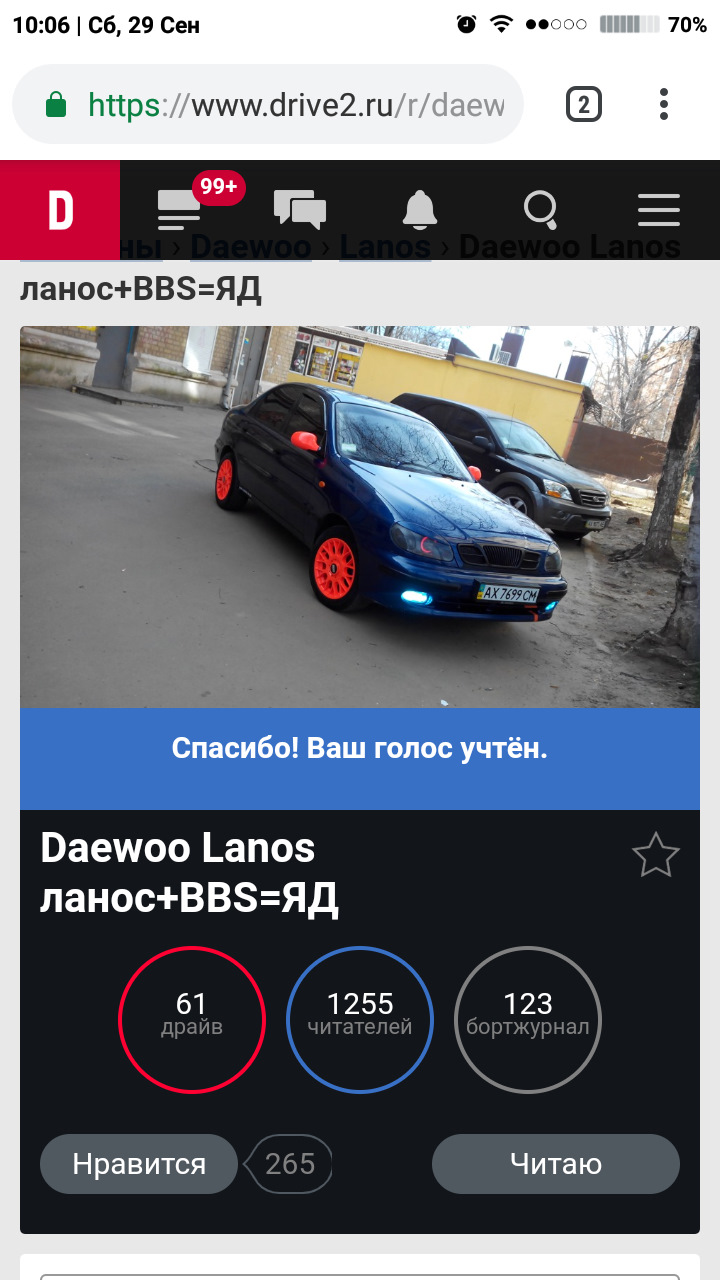Open the 61 драйв circle
Screen dimensions: 720x1280
click(x=192, y=1020)
